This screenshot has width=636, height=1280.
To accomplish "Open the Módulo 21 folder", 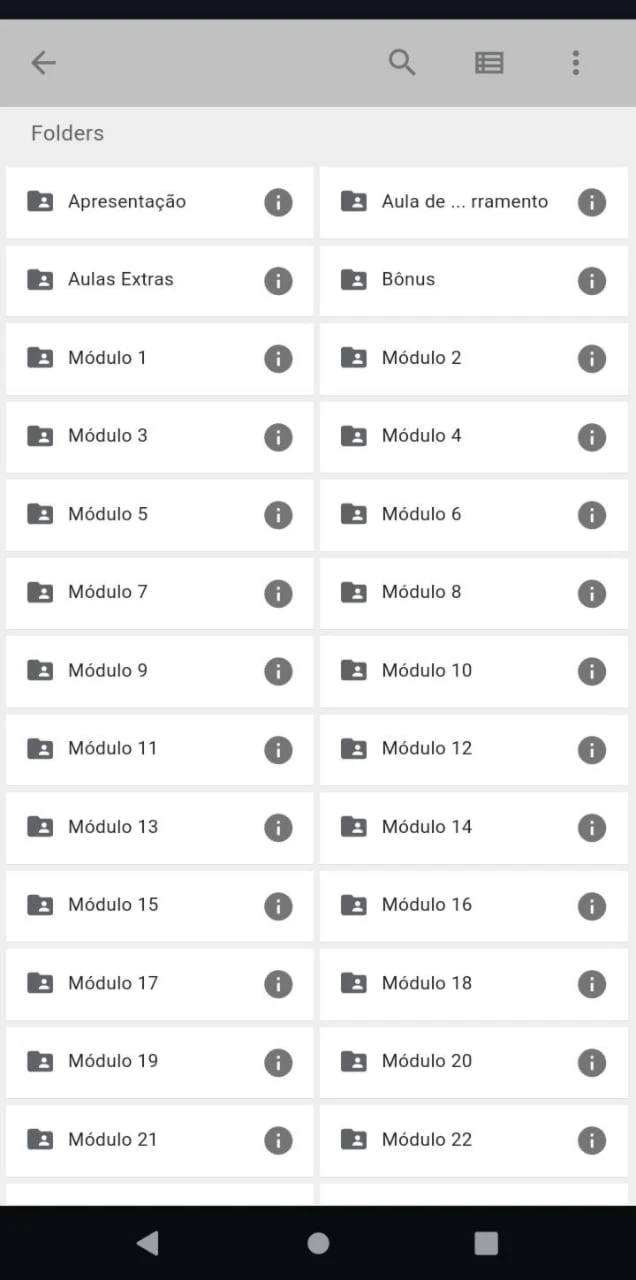I will 160,1139.
